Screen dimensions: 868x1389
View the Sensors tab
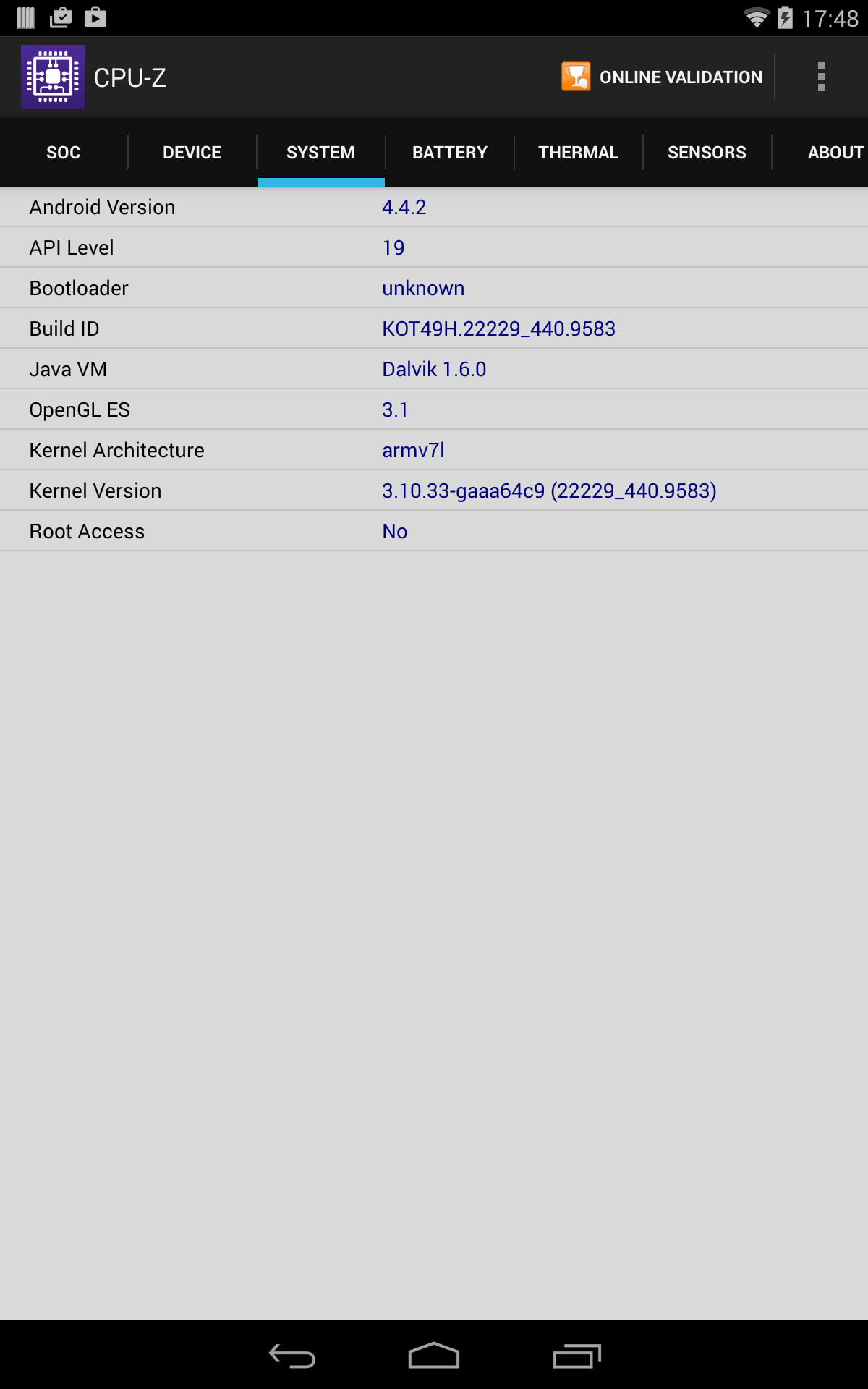pyautogui.click(x=707, y=153)
